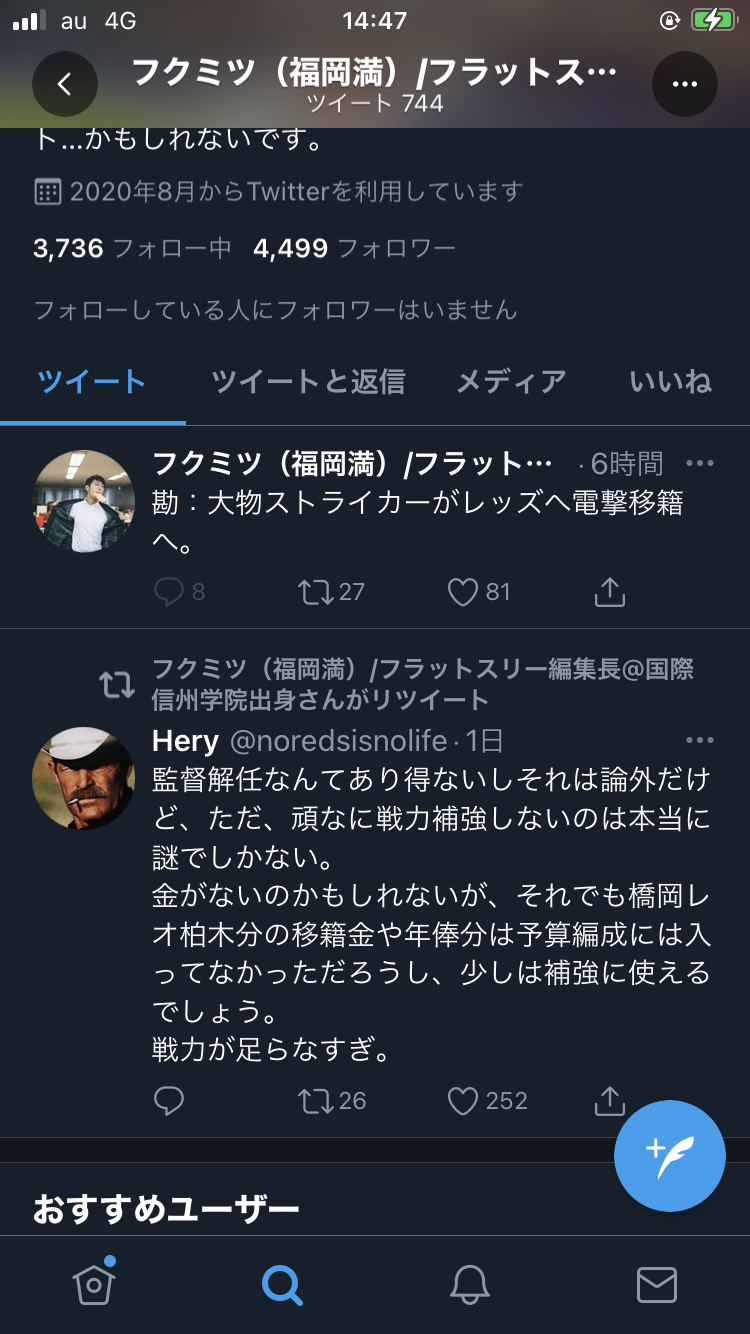This screenshot has height=1334, width=750.
Task: Open options menu on フクミツ's 6時間 tweet
Action: [700, 463]
